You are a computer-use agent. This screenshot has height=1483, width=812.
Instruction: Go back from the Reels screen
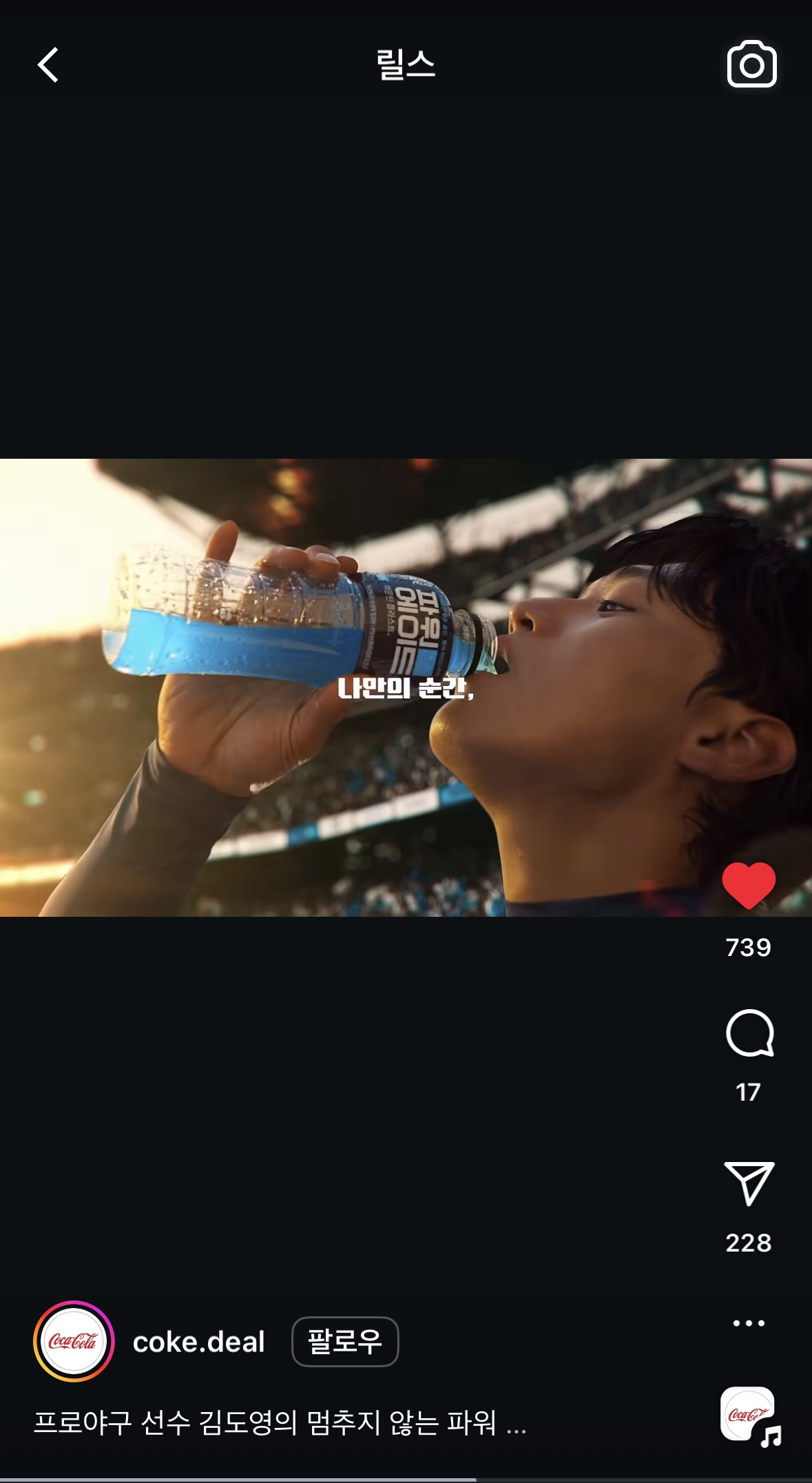48,65
